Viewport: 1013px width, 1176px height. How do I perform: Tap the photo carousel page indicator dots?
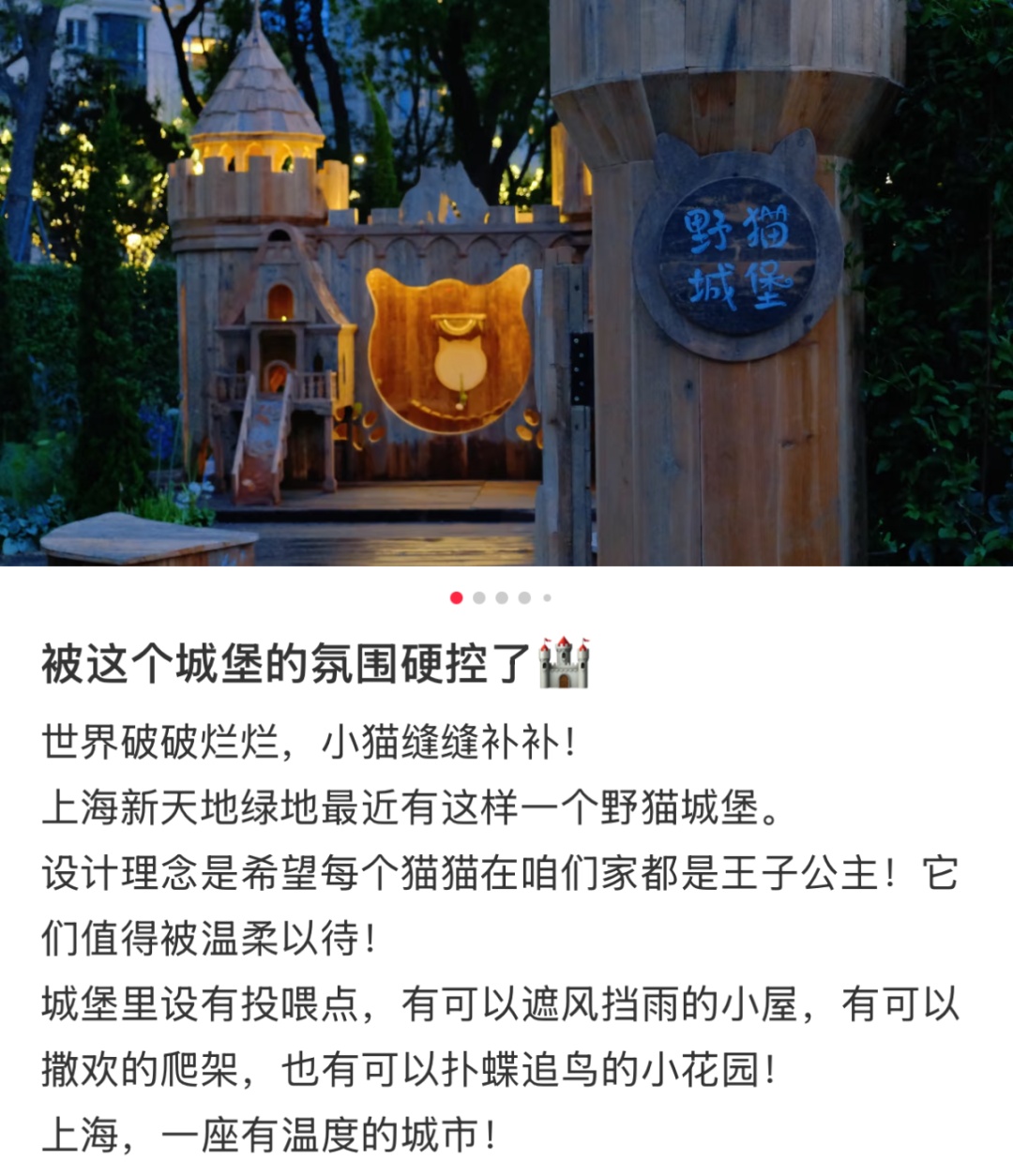pyautogui.click(x=501, y=597)
